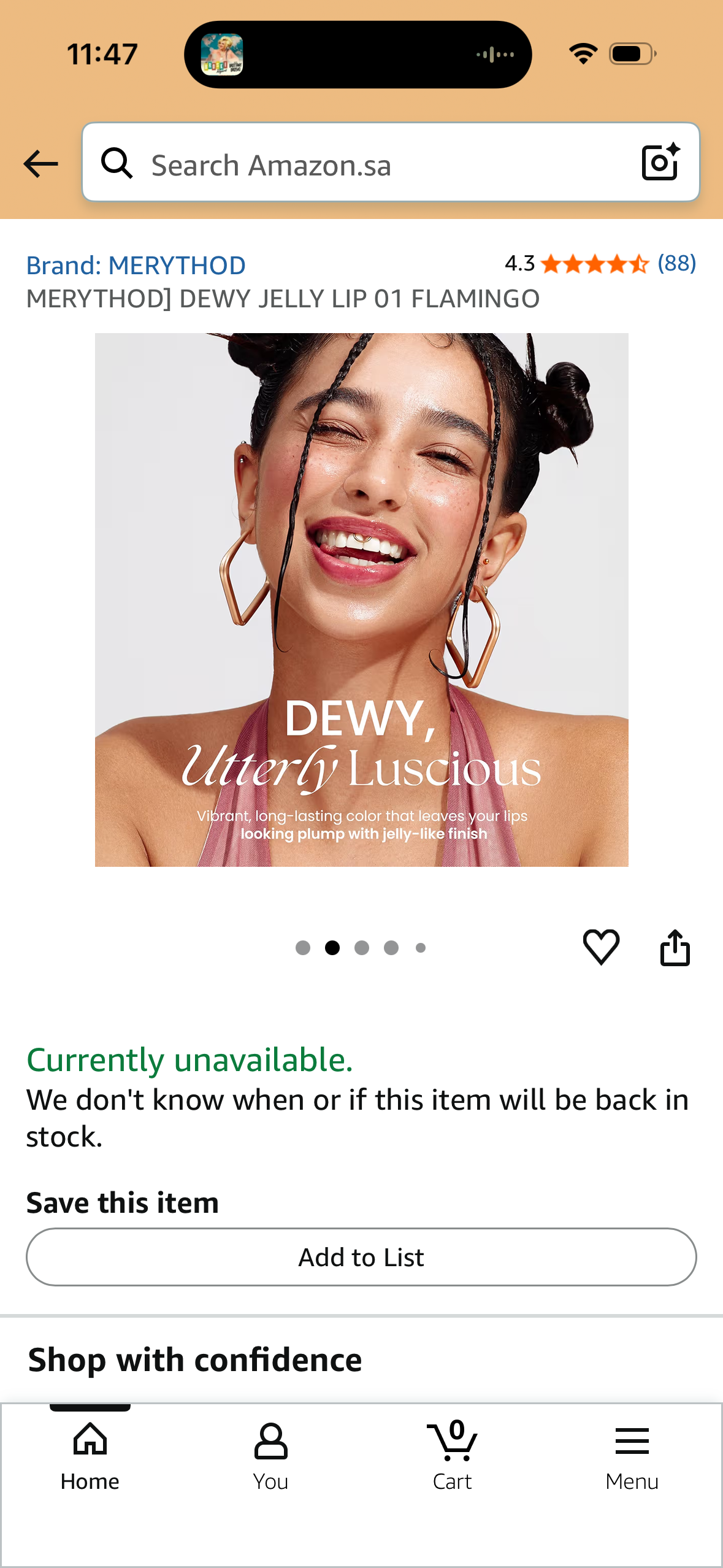The image size is (723, 1568).
Task: Open camera lens search icon
Action: pyautogui.click(x=660, y=162)
